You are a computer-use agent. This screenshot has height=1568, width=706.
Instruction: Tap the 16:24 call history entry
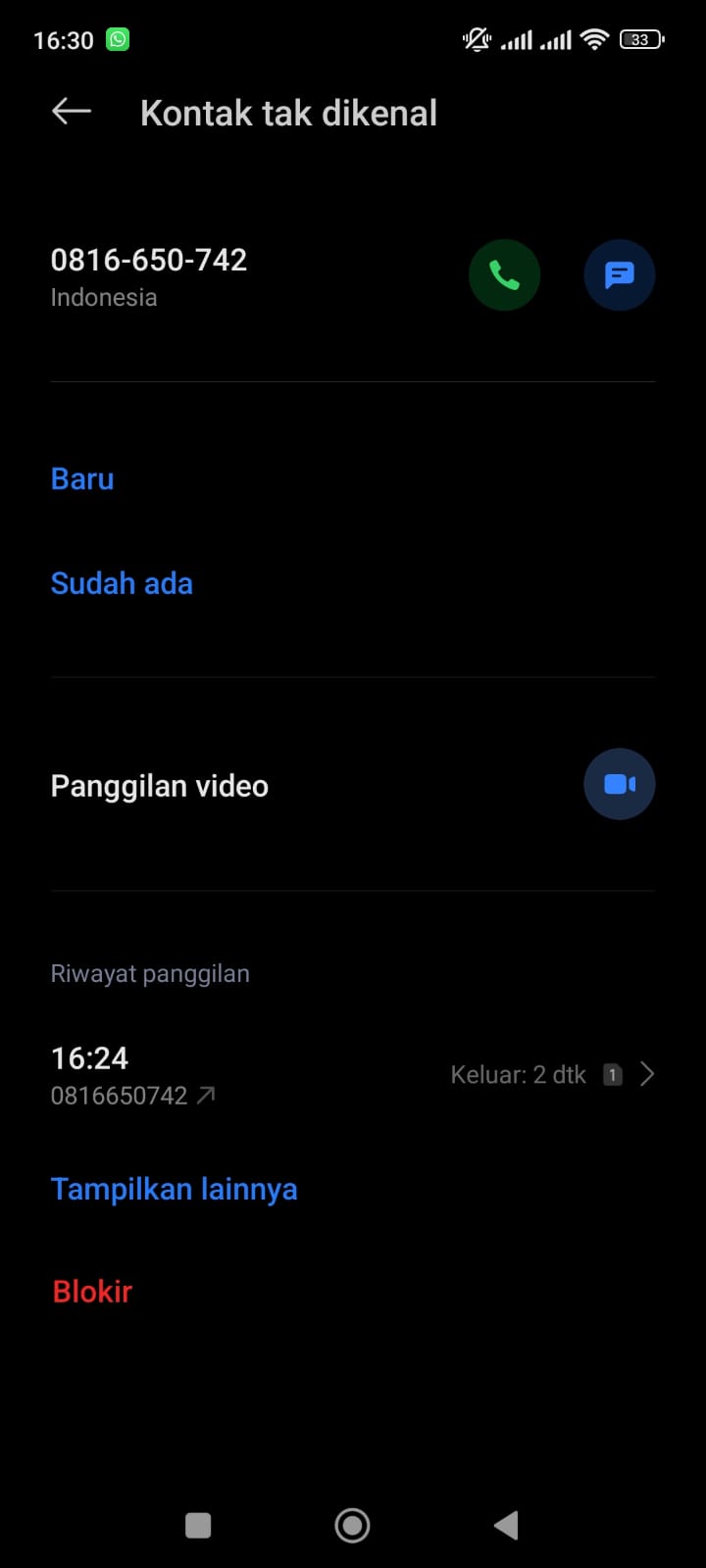(88, 1057)
